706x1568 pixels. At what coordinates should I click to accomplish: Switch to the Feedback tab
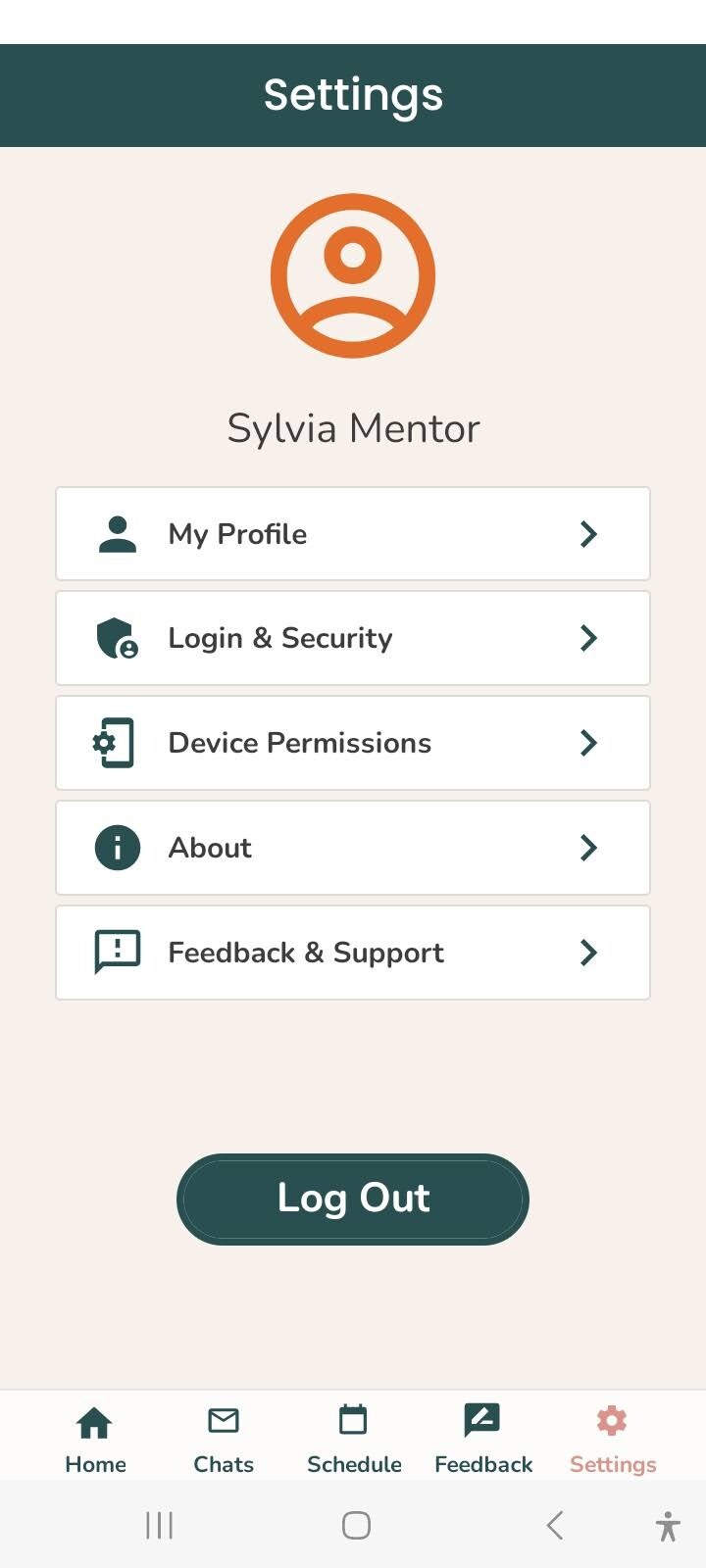point(483,1438)
